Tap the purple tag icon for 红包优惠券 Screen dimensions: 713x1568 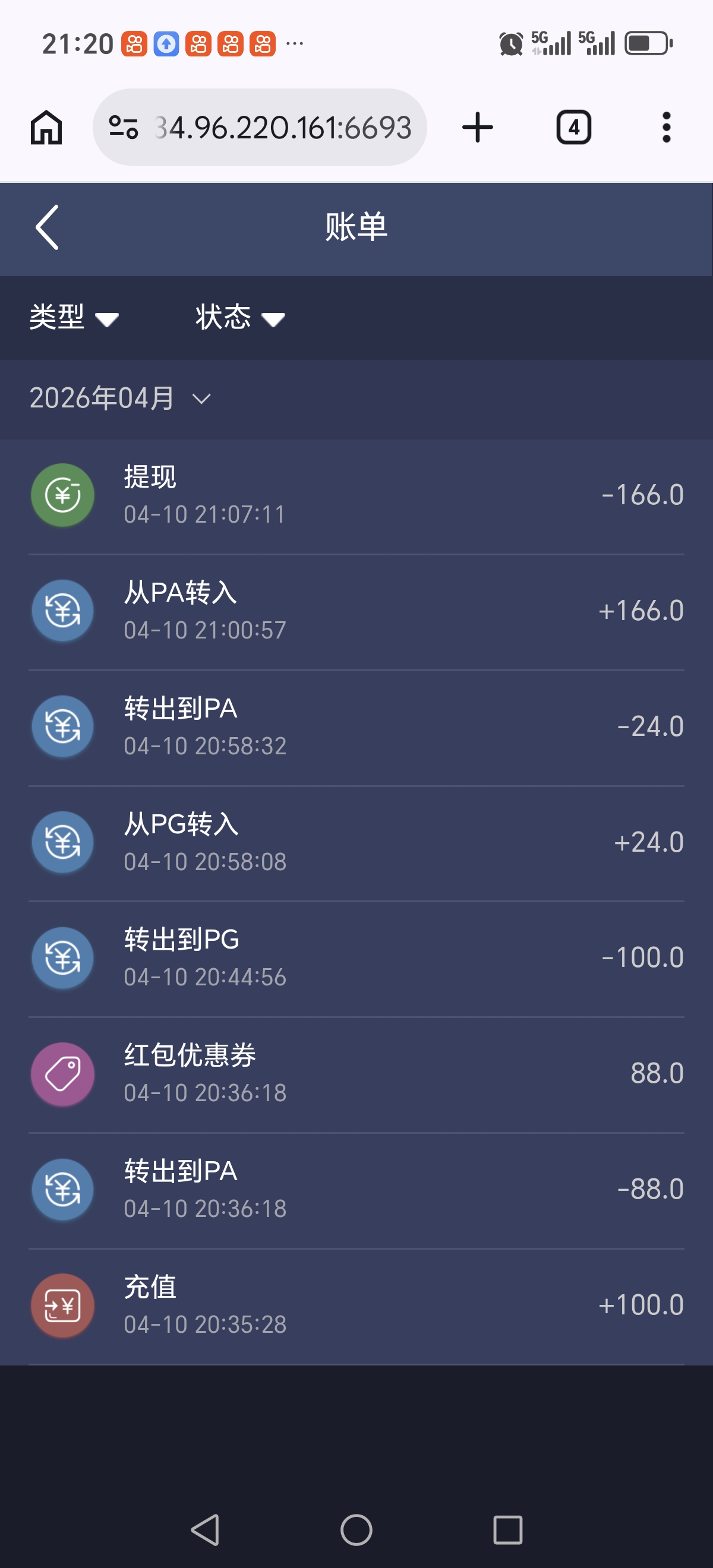tap(62, 1073)
